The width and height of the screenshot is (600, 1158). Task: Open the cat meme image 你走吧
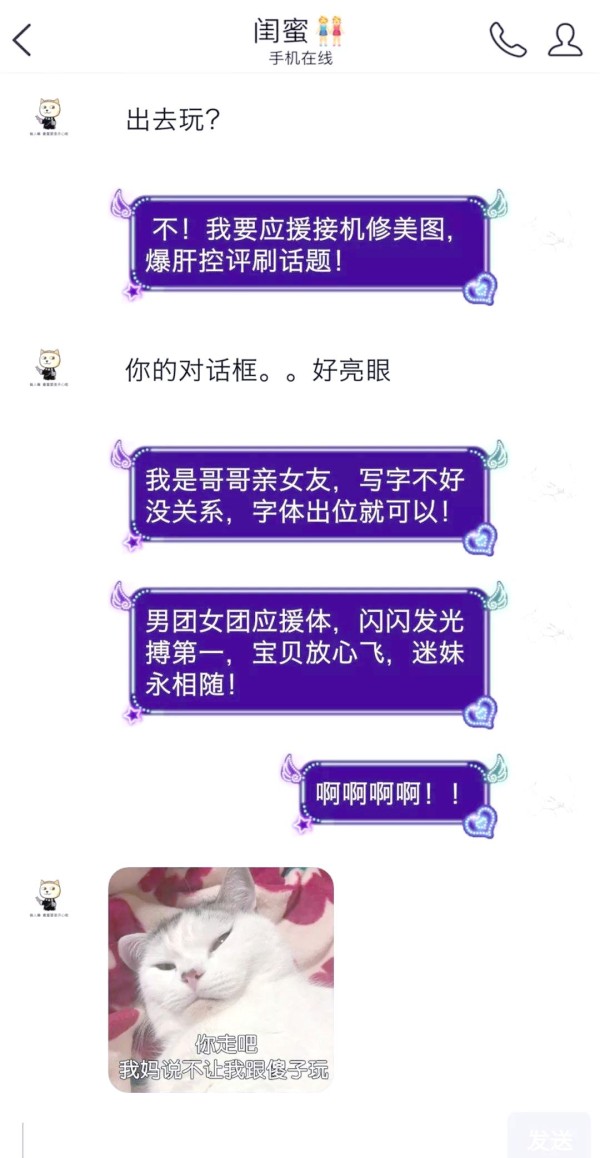pyautogui.click(x=221, y=979)
